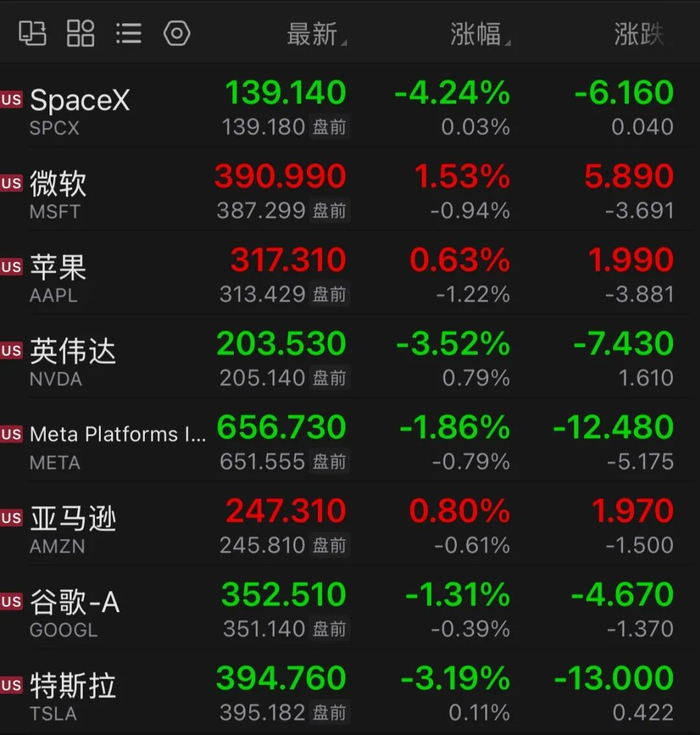
Task: Switch to list view
Action: click(x=128, y=33)
